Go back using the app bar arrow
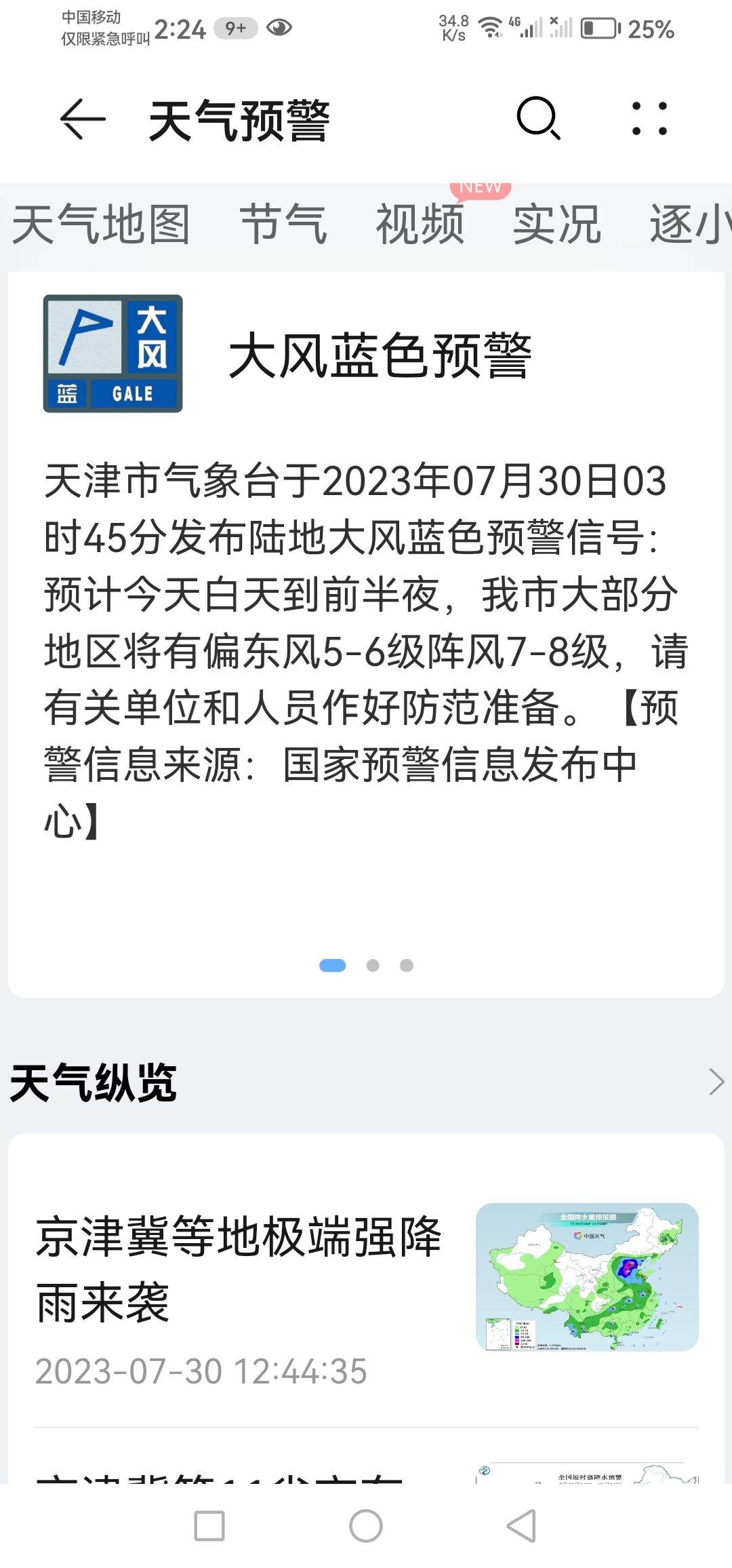732x1568 pixels. 83,119
